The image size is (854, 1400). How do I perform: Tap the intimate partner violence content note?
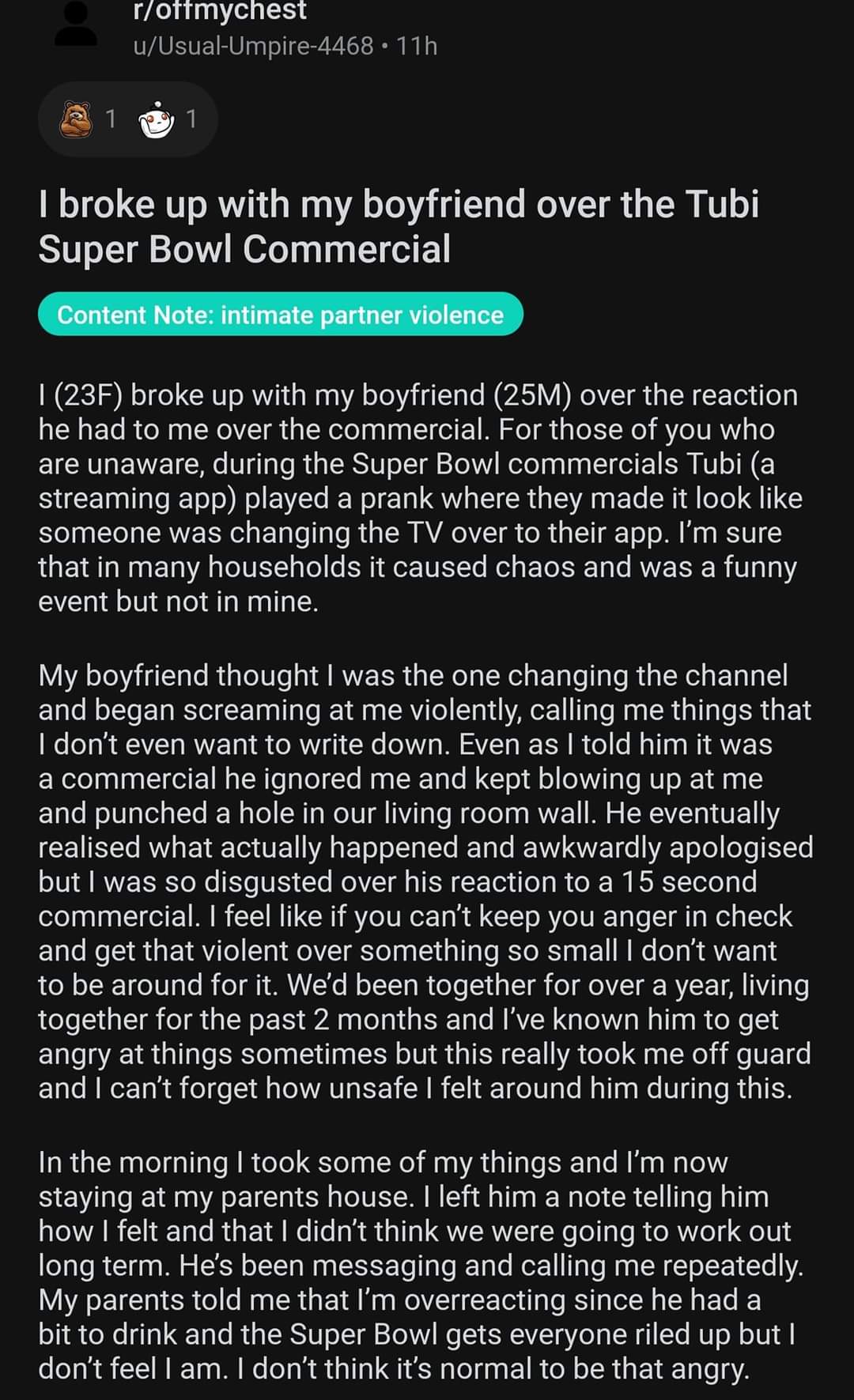(281, 315)
